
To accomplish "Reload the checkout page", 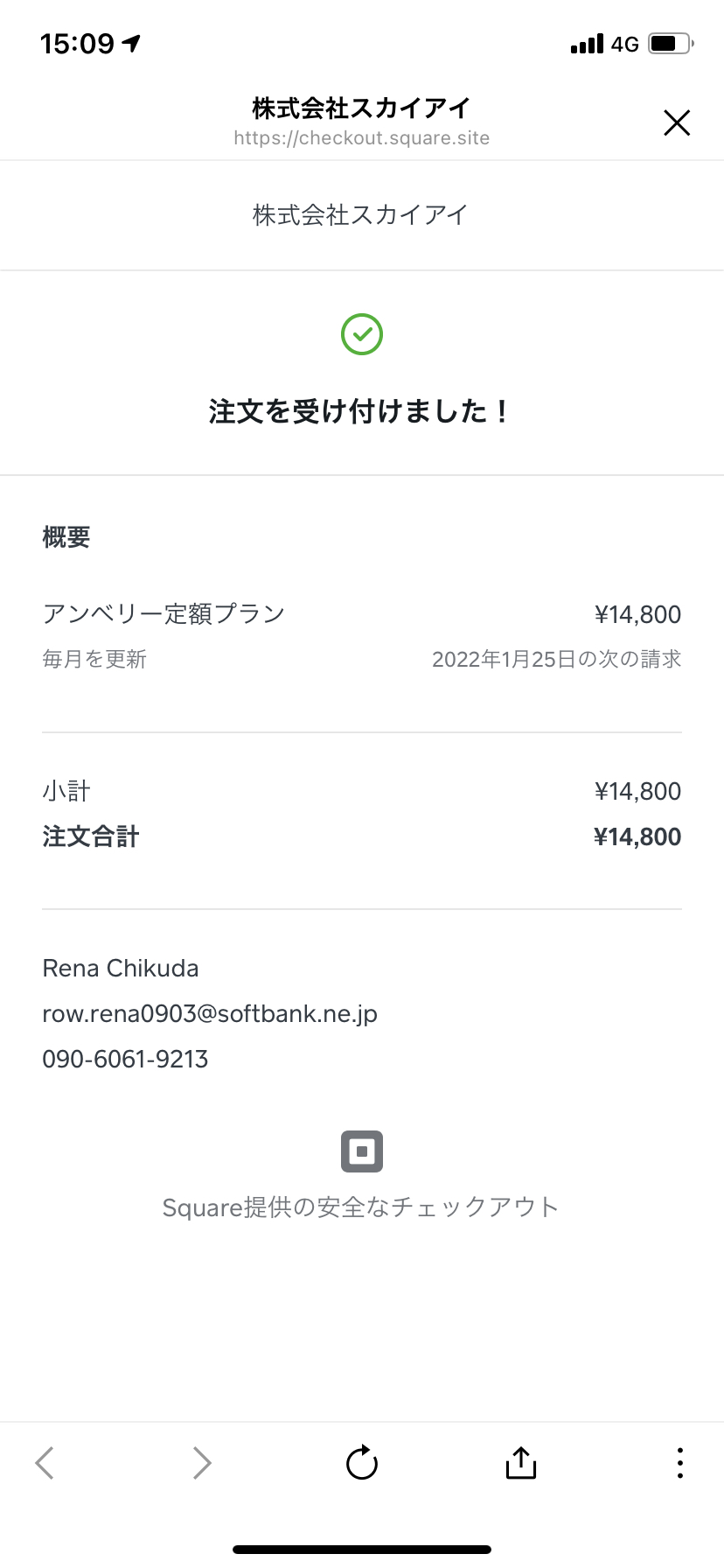I will coord(362,1462).
